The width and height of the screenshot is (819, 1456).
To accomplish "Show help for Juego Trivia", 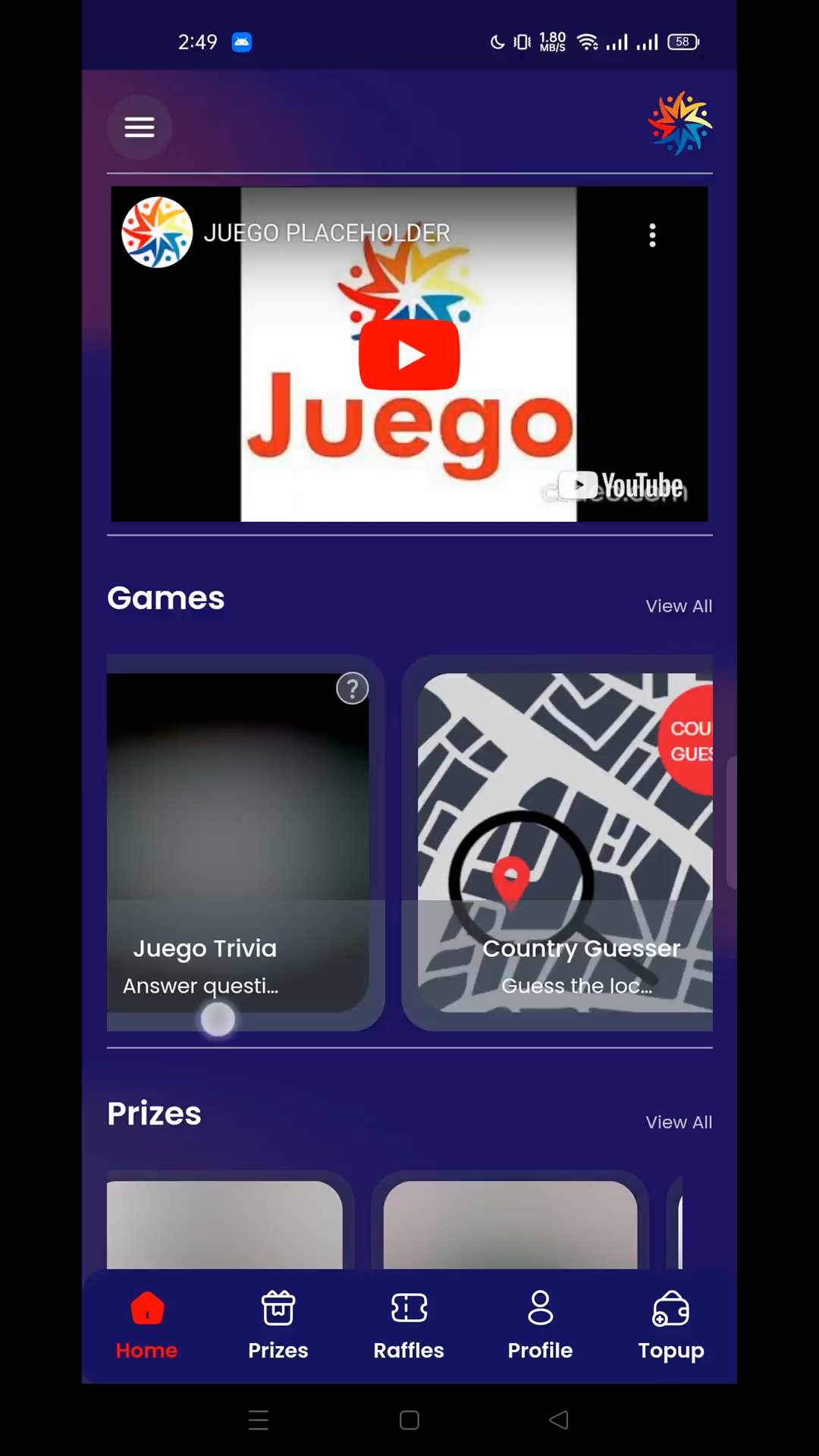I will click(x=353, y=689).
